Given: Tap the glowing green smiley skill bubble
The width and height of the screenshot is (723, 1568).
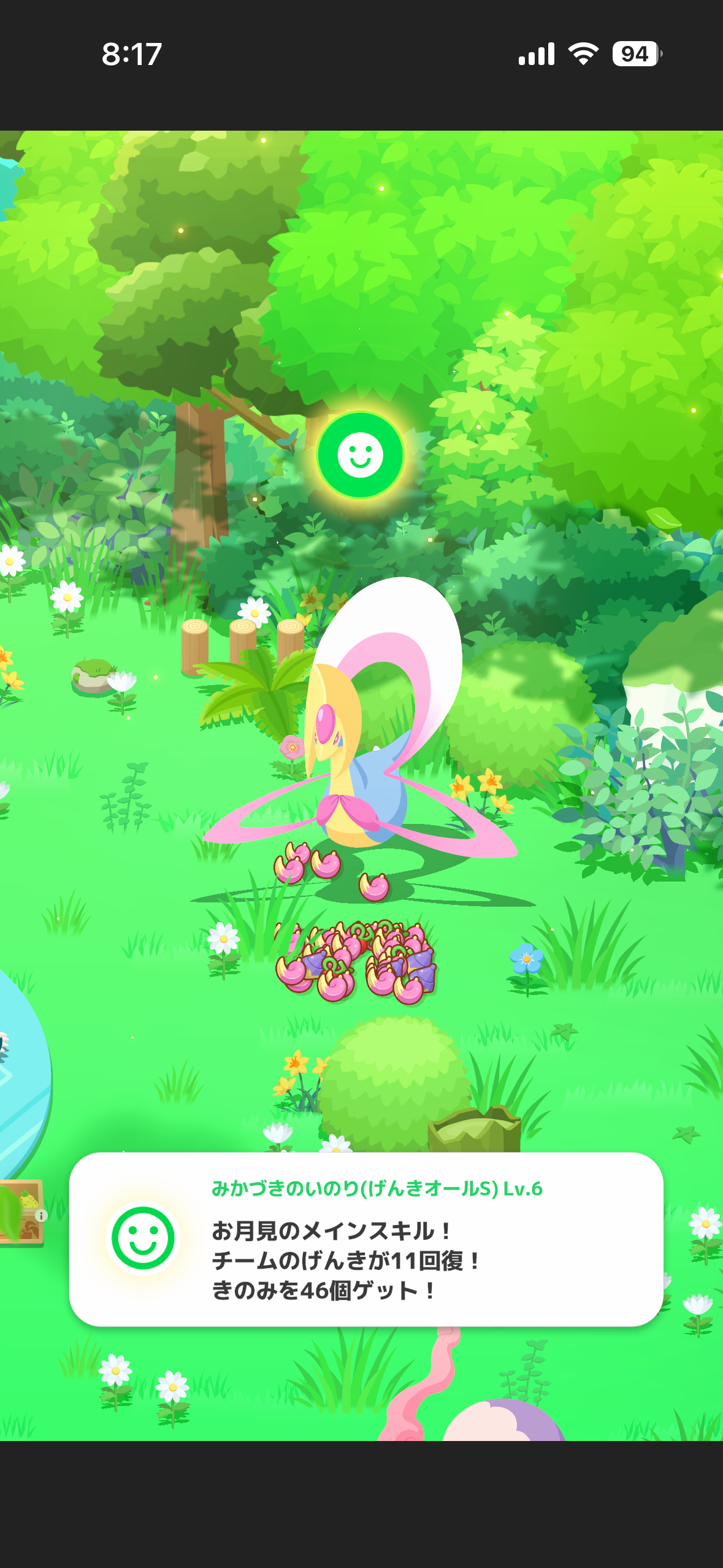Looking at the screenshot, I should pyautogui.click(x=360, y=455).
